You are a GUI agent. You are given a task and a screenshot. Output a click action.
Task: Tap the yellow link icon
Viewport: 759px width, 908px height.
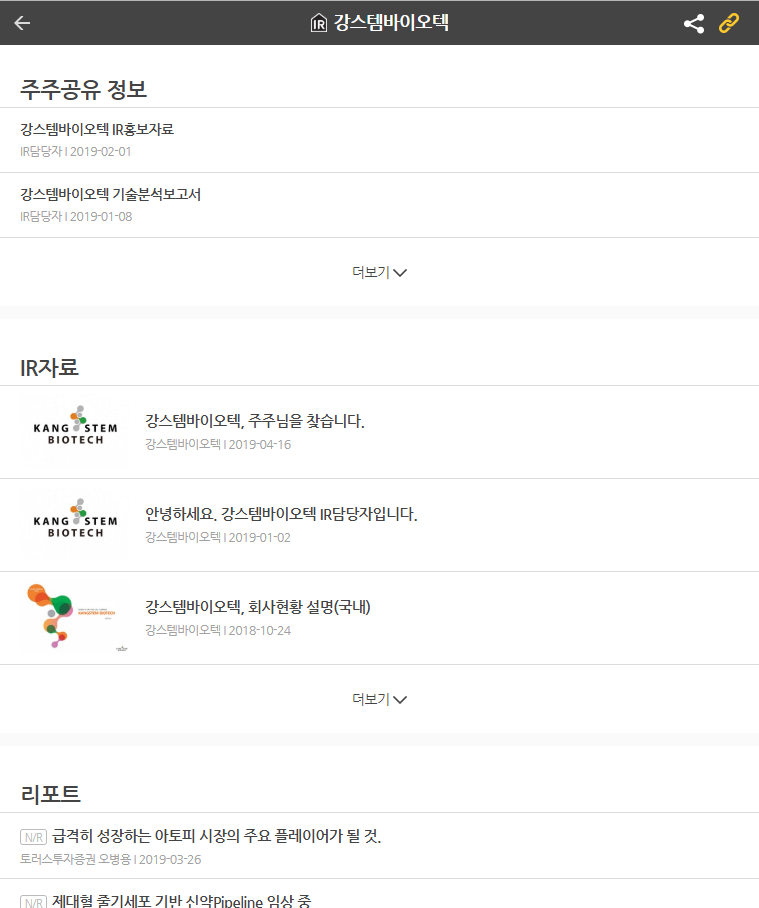pyautogui.click(x=730, y=23)
